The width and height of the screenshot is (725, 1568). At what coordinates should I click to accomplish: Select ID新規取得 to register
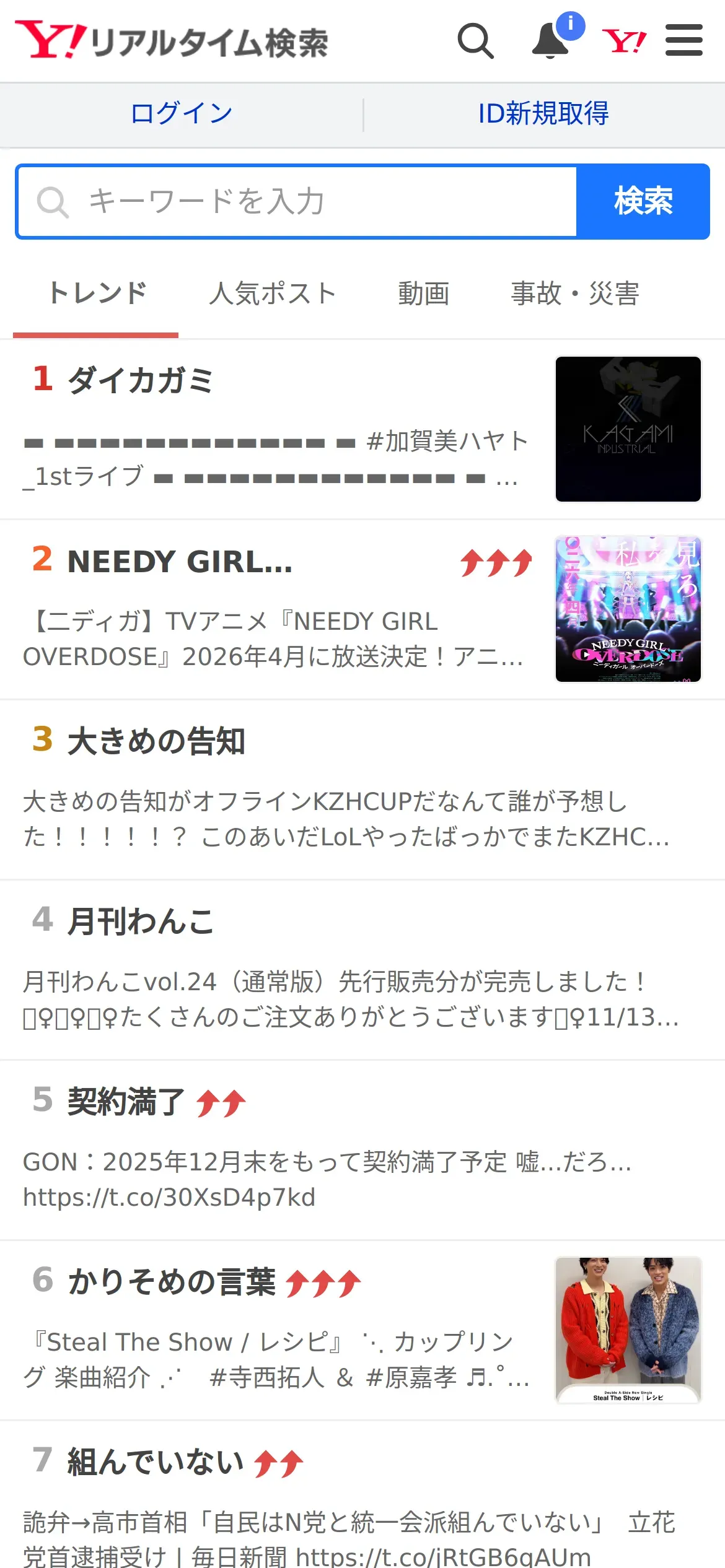pos(543,114)
